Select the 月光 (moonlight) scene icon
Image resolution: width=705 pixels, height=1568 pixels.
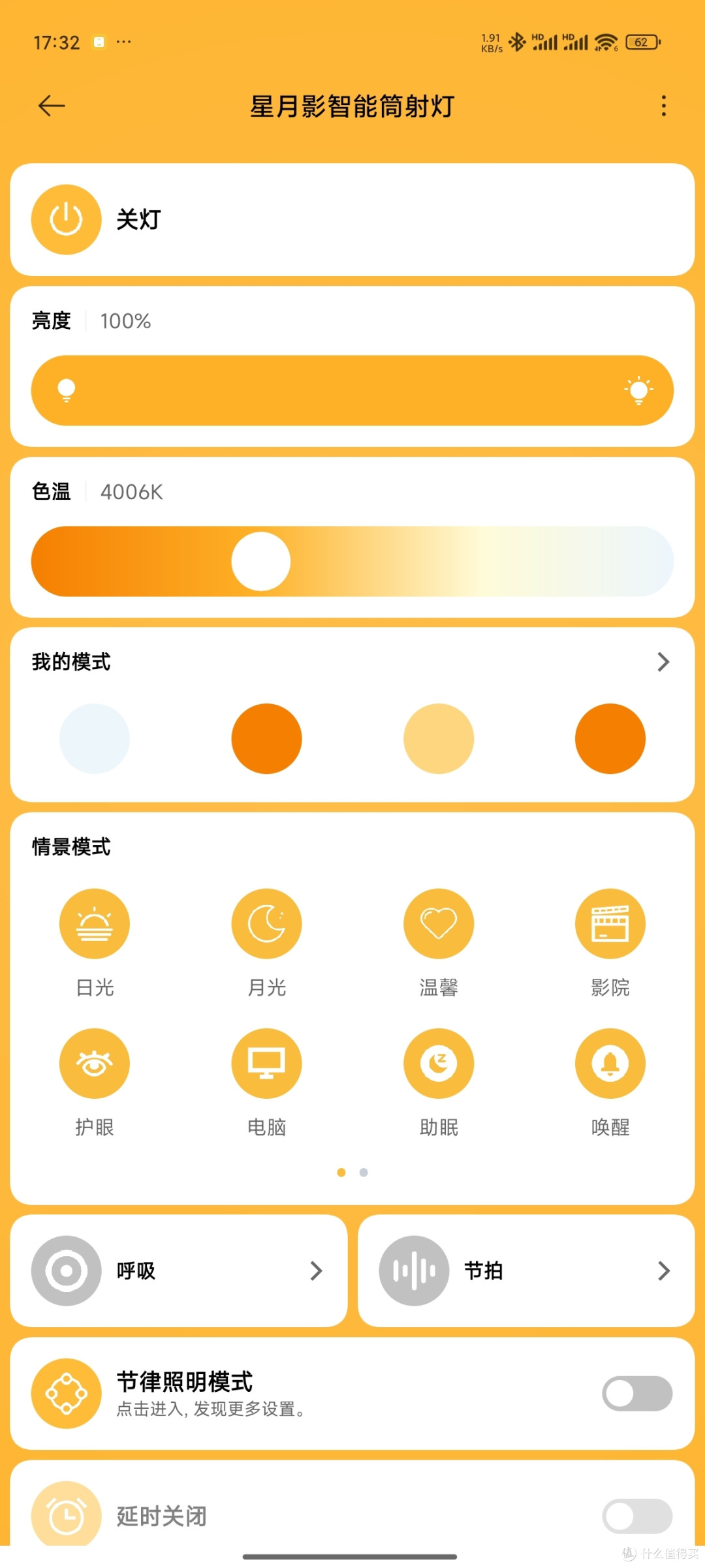click(x=266, y=923)
